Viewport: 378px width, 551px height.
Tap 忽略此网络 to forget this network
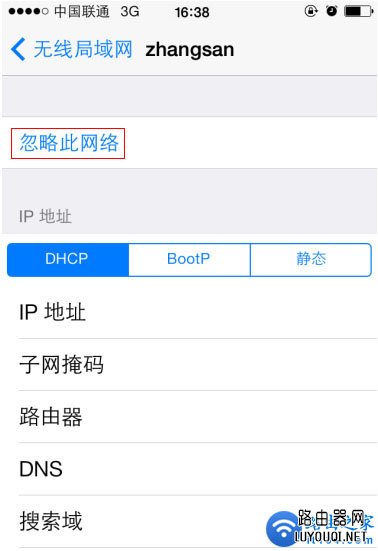point(69,143)
